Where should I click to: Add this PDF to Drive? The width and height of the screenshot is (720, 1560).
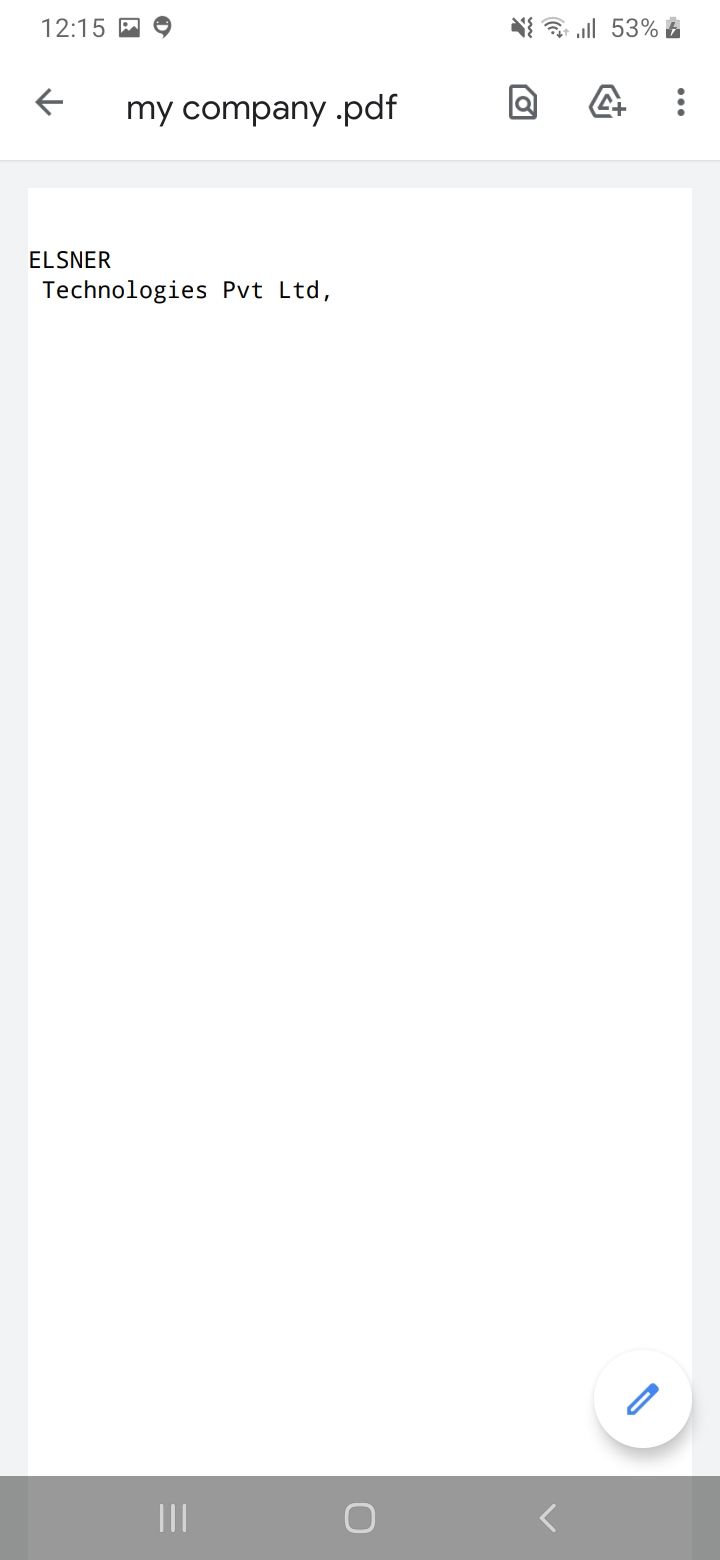(x=607, y=102)
